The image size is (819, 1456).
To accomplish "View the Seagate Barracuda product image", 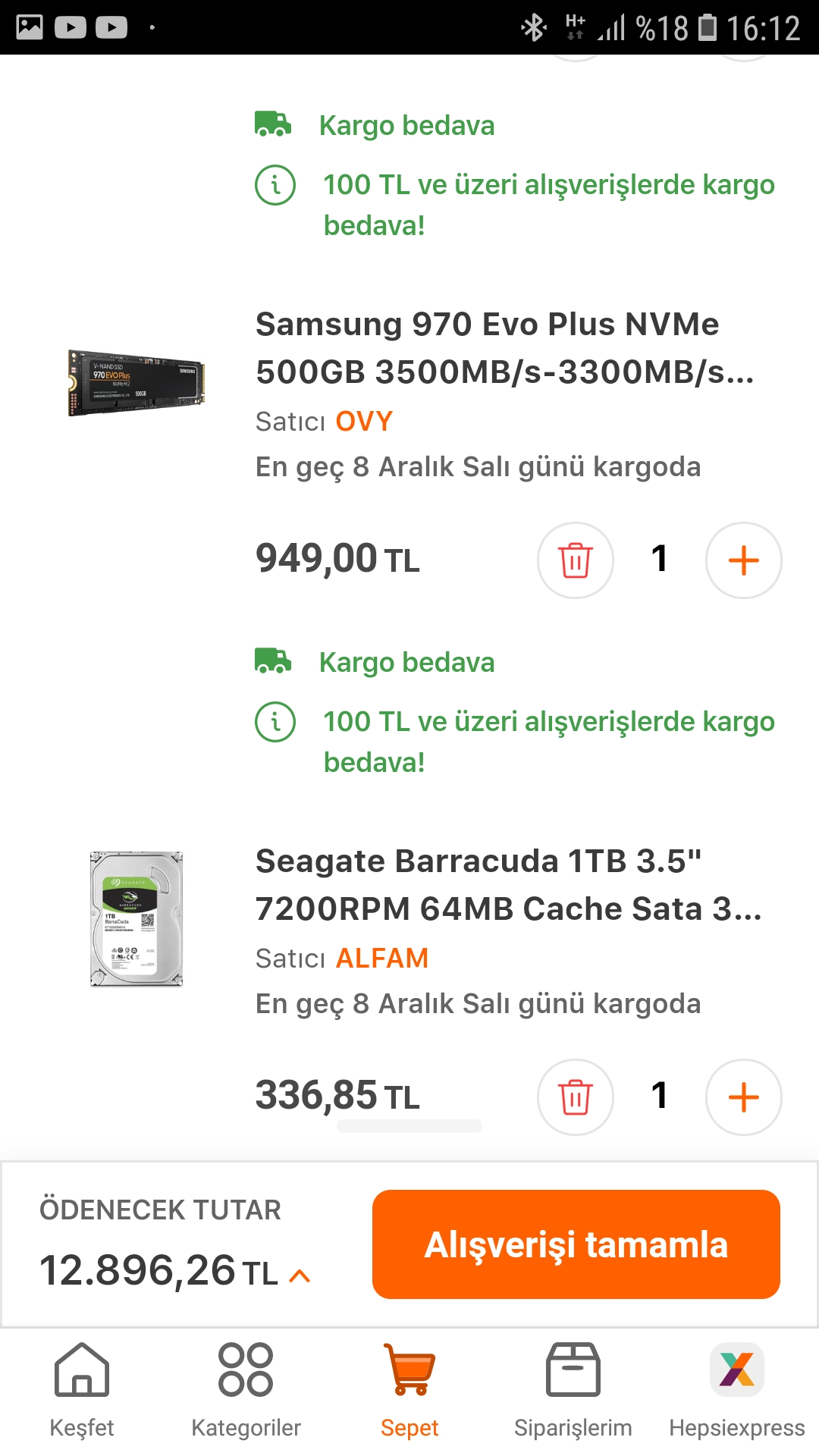I will [x=136, y=918].
